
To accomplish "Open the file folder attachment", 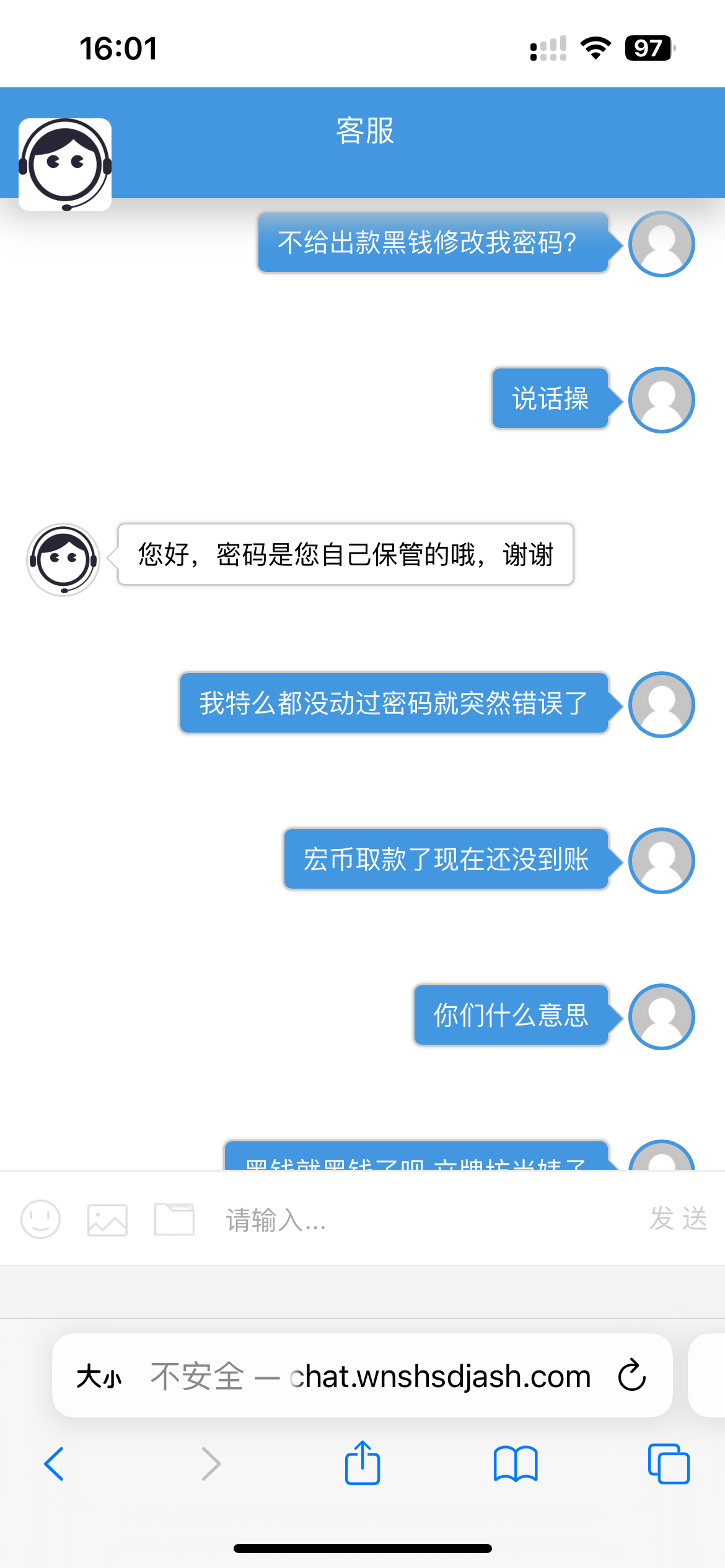I will (174, 1219).
